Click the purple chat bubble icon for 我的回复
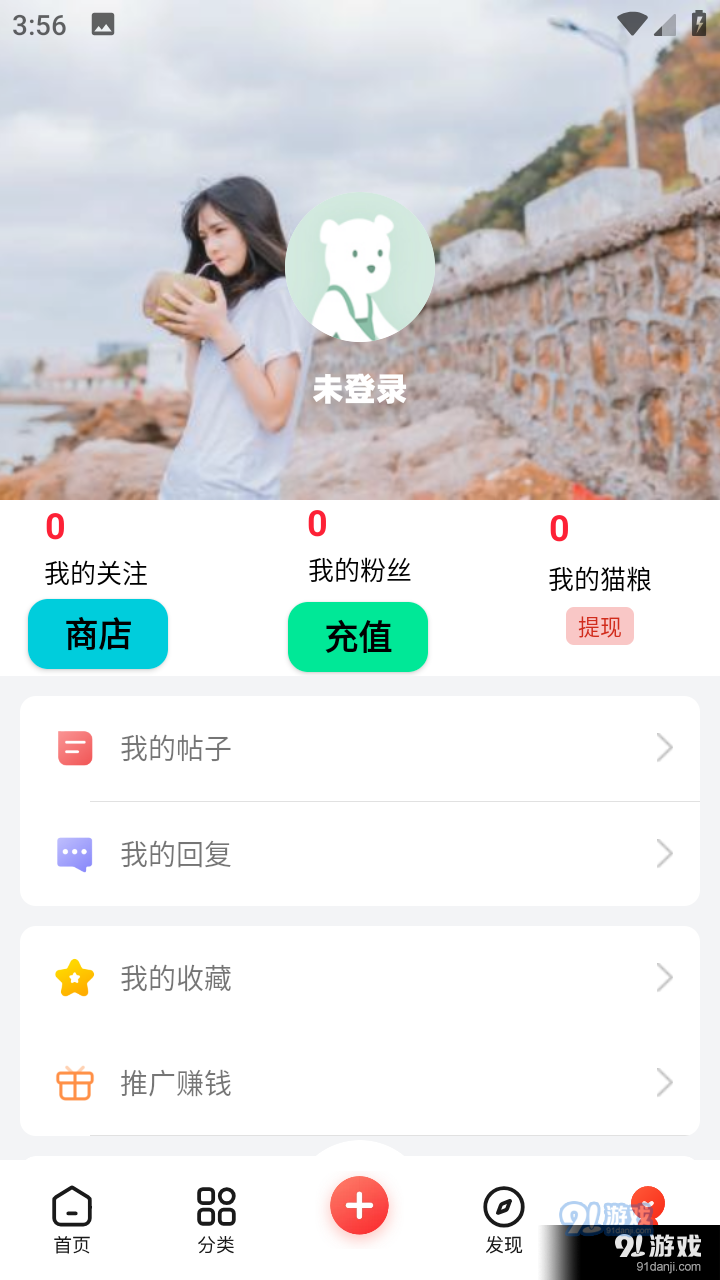Image resolution: width=720 pixels, height=1280 pixels. click(74, 854)
